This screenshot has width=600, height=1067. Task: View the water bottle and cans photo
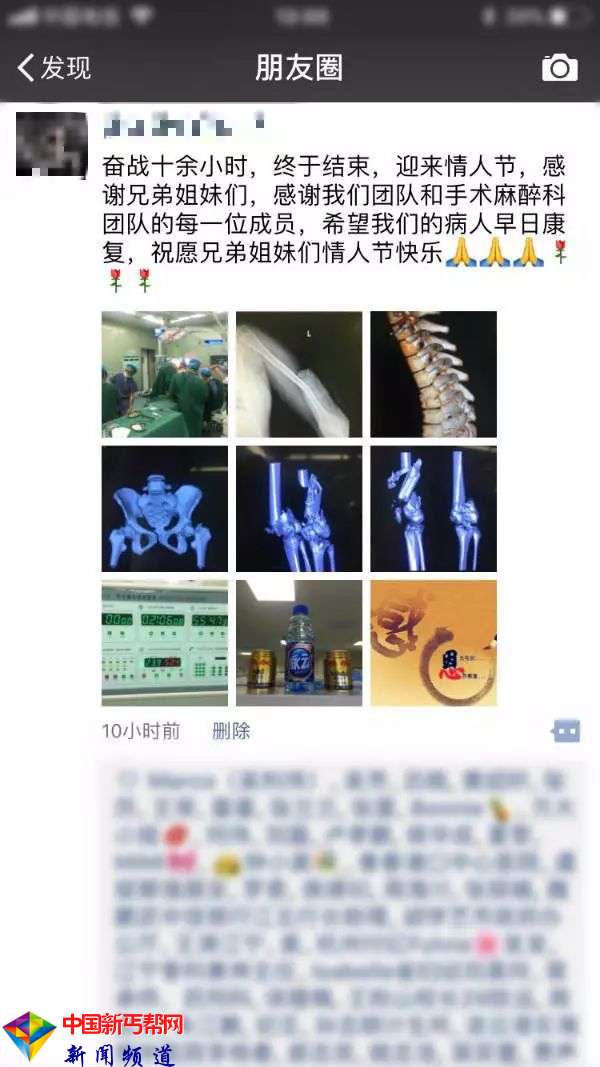pos(299,643)
